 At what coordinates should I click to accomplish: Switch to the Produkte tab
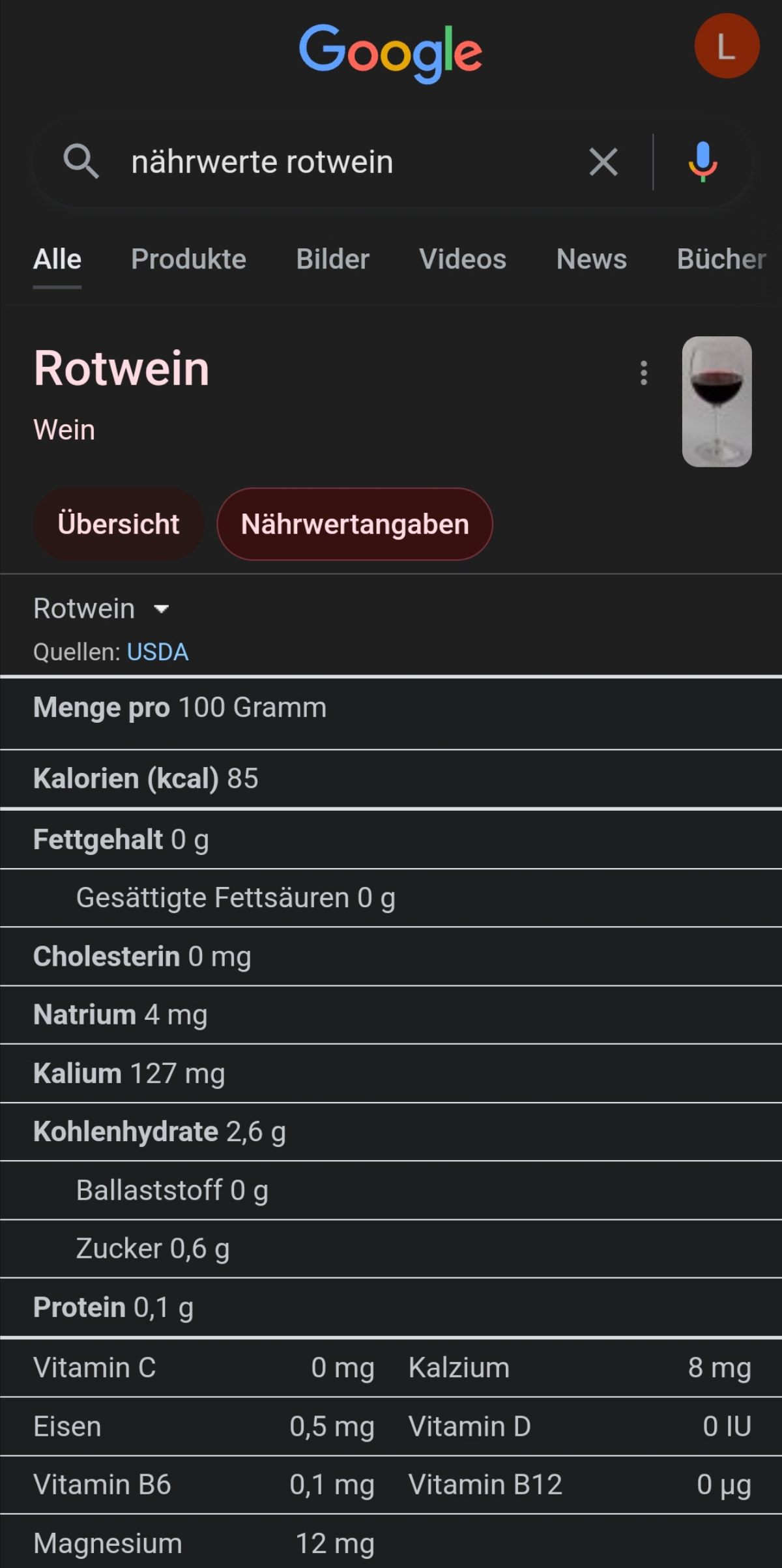188,259
